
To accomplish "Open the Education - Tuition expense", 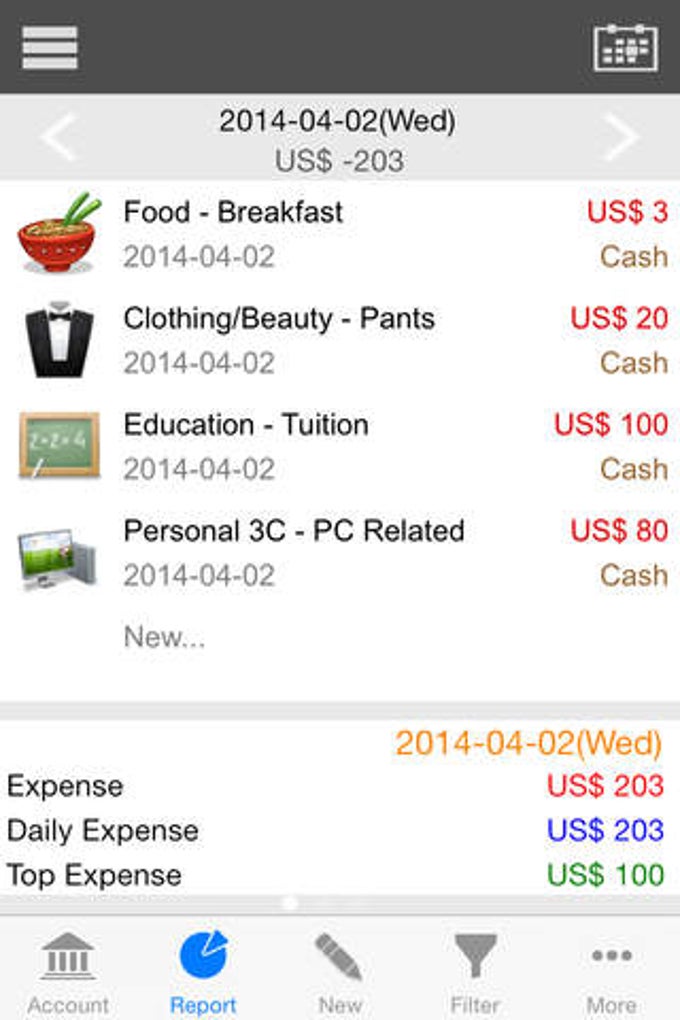I will tap(340, 446).
